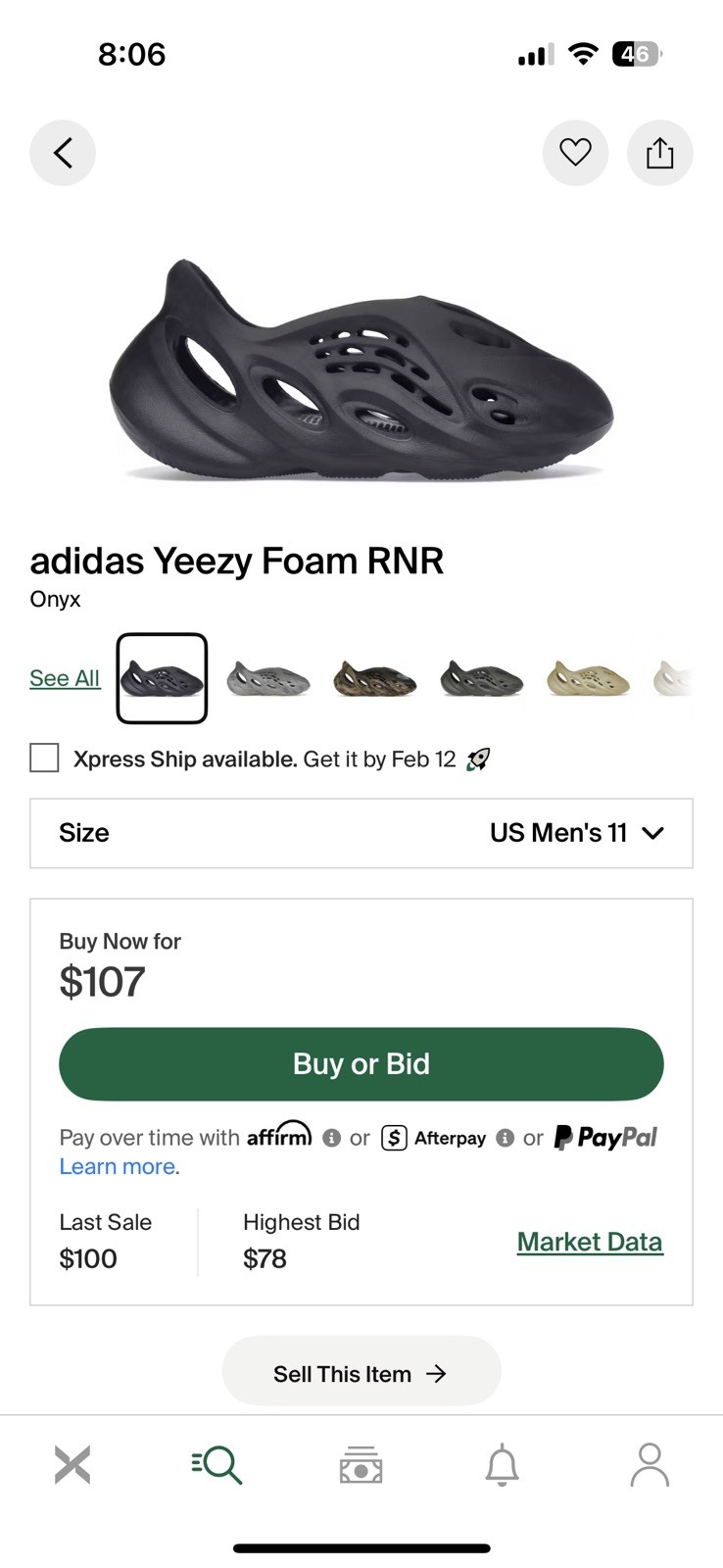
Task: Open the Sell section in the bottom bar
Action: tap(361, 1464)
